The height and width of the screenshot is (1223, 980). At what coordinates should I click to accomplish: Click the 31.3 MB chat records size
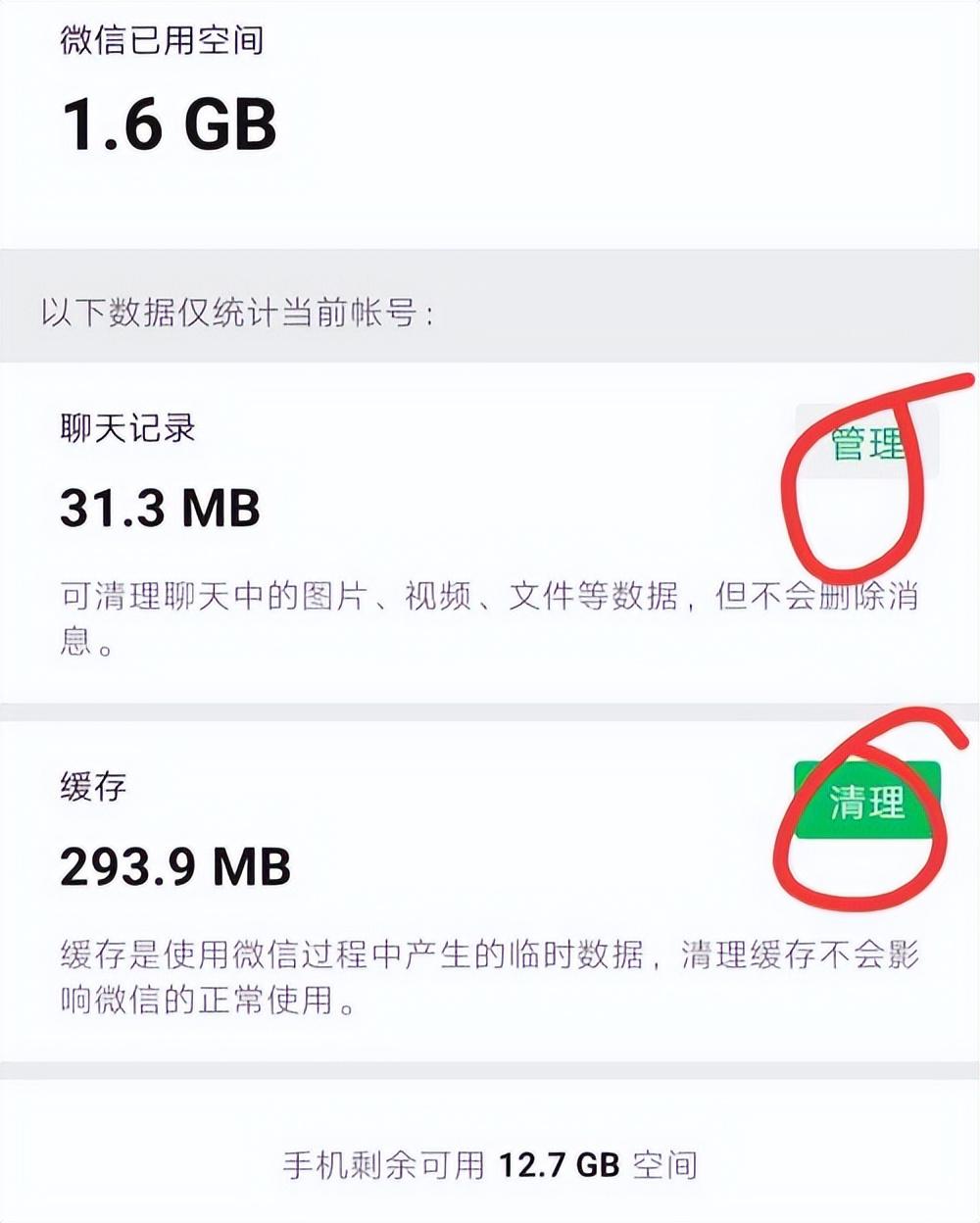(157, 509)
